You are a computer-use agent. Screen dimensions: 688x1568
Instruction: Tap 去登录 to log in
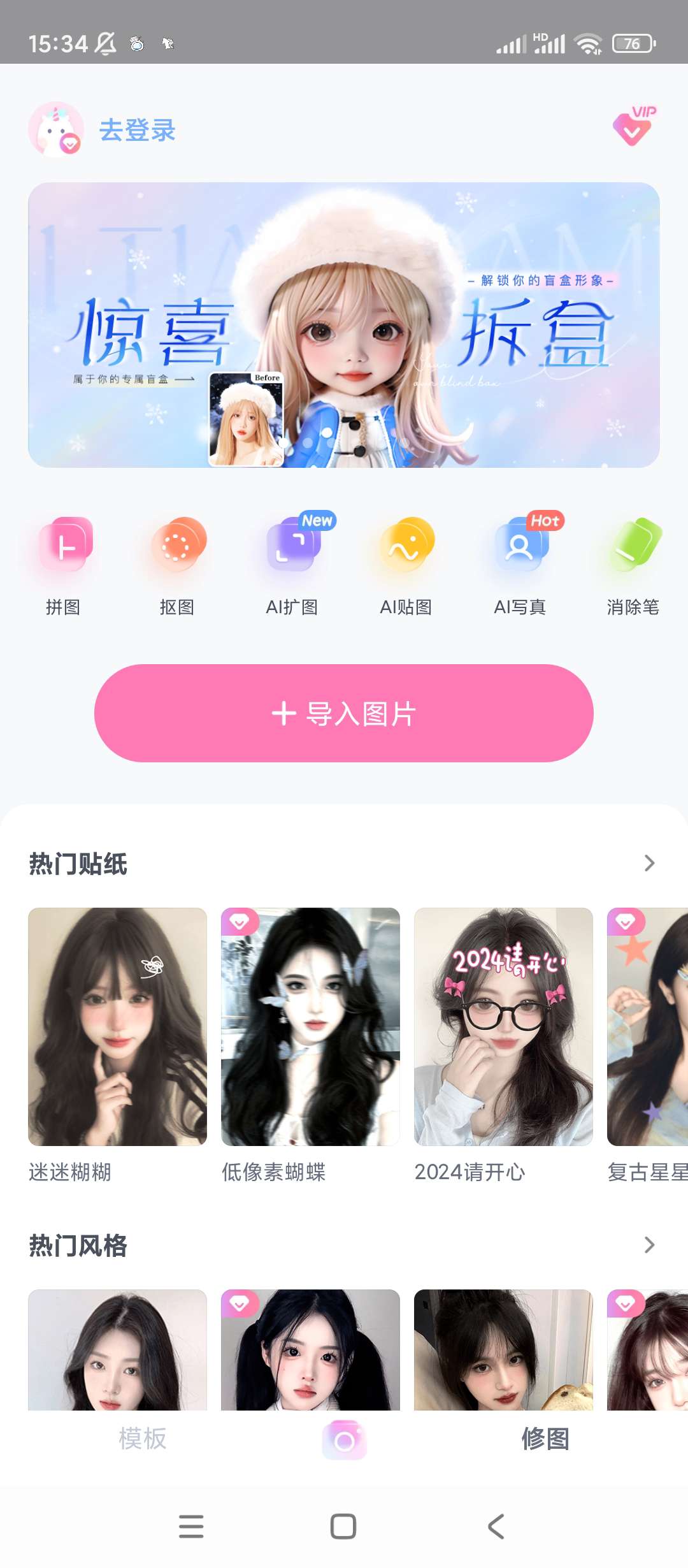coord(136,130)
